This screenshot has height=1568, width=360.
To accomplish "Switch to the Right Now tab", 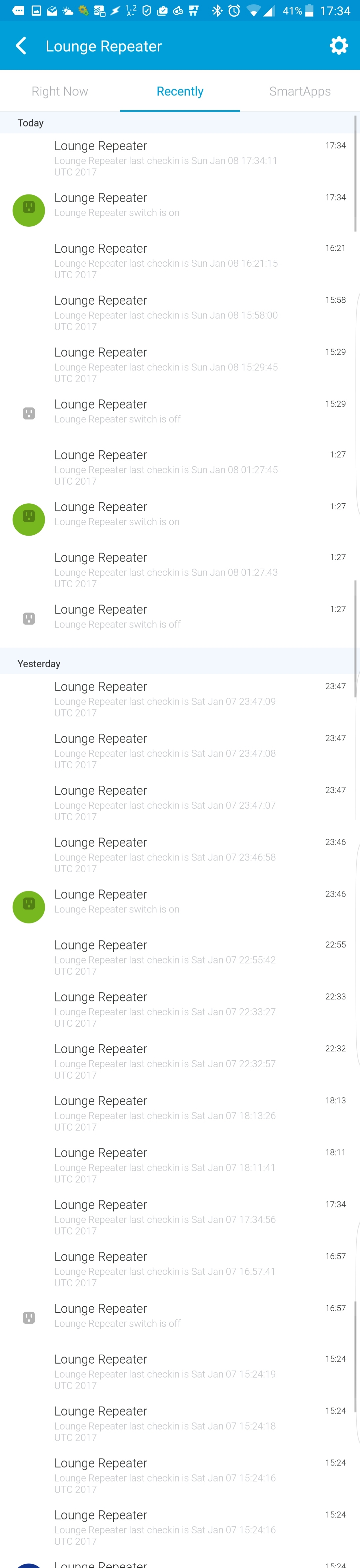I will point(60,91).
